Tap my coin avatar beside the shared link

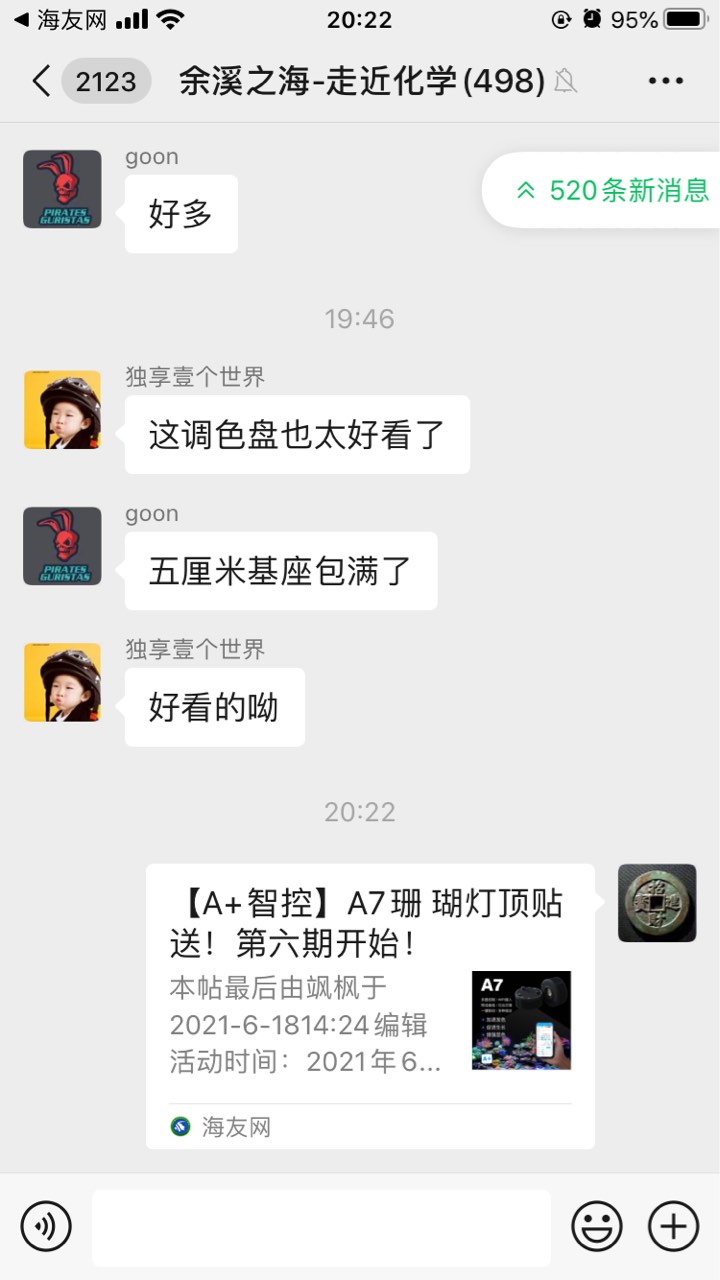[657, 903]
